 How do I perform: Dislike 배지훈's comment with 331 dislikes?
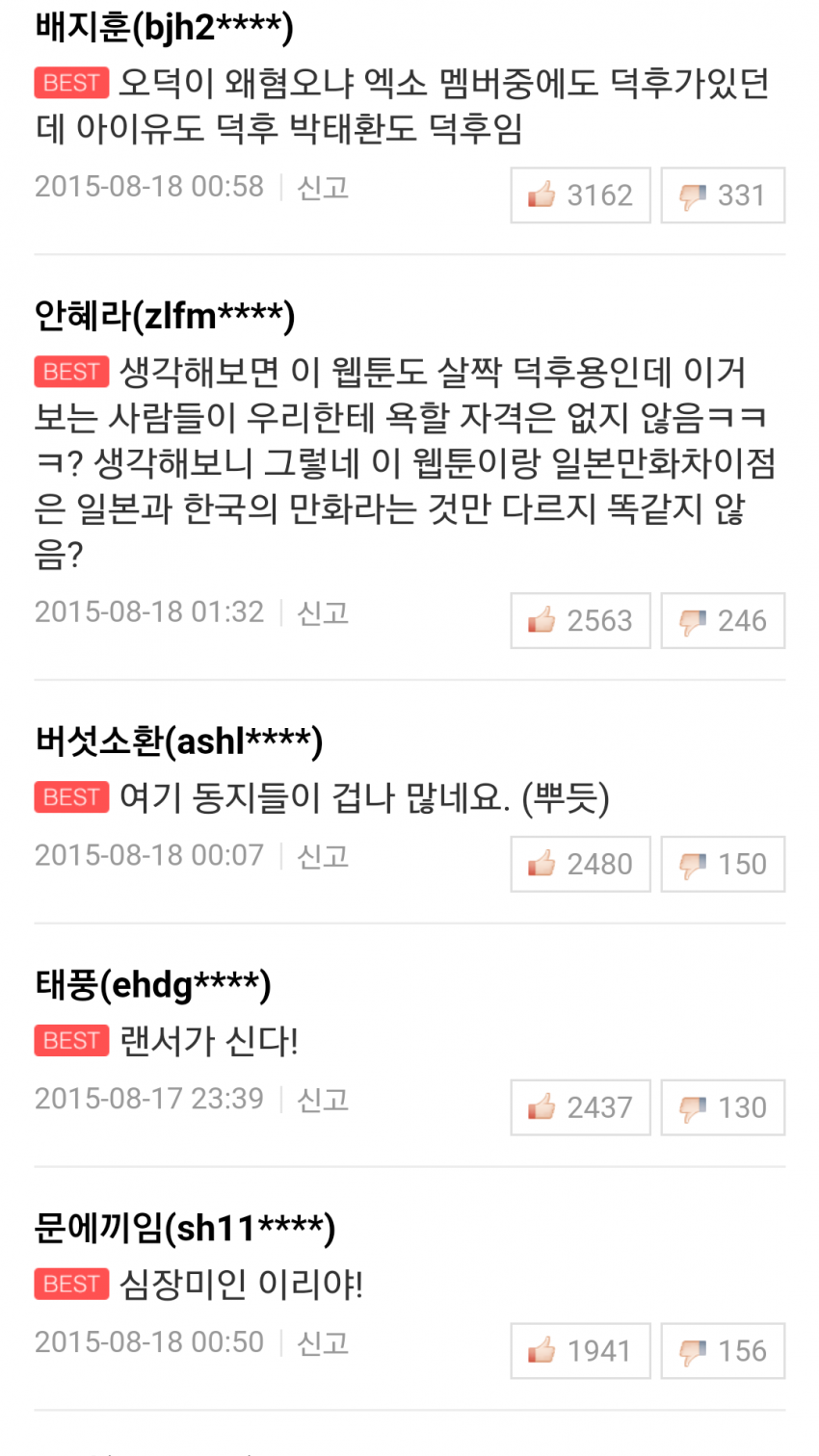723,195
